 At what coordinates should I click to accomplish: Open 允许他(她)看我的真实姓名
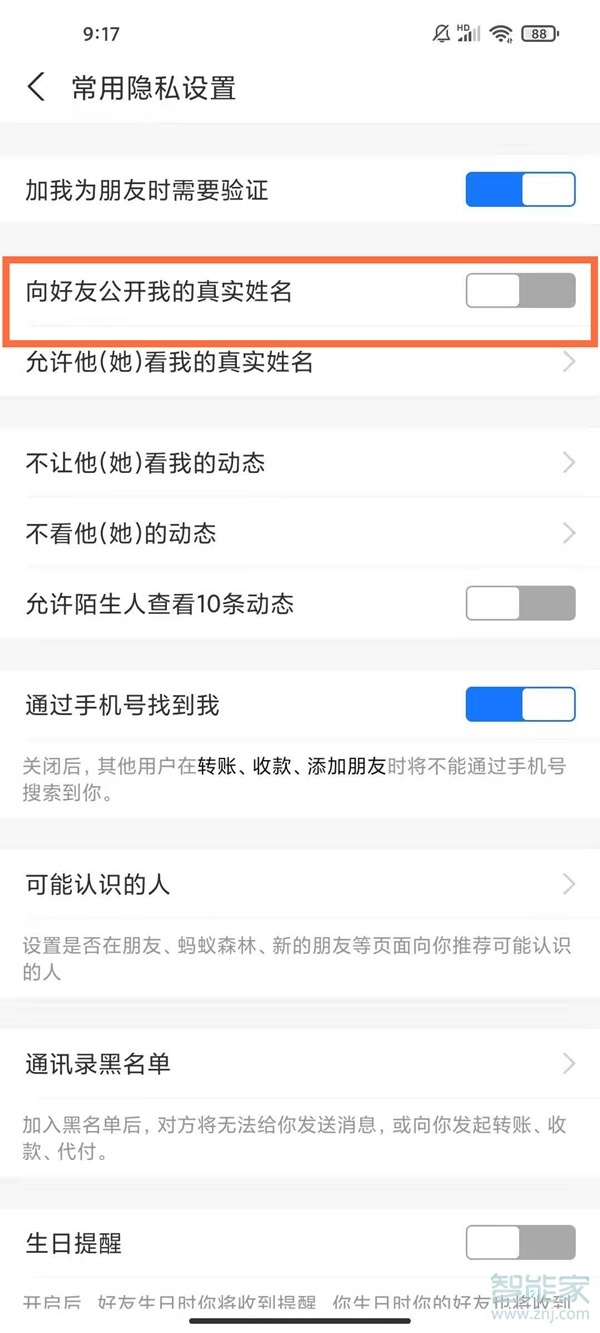[x=300, y=362]
